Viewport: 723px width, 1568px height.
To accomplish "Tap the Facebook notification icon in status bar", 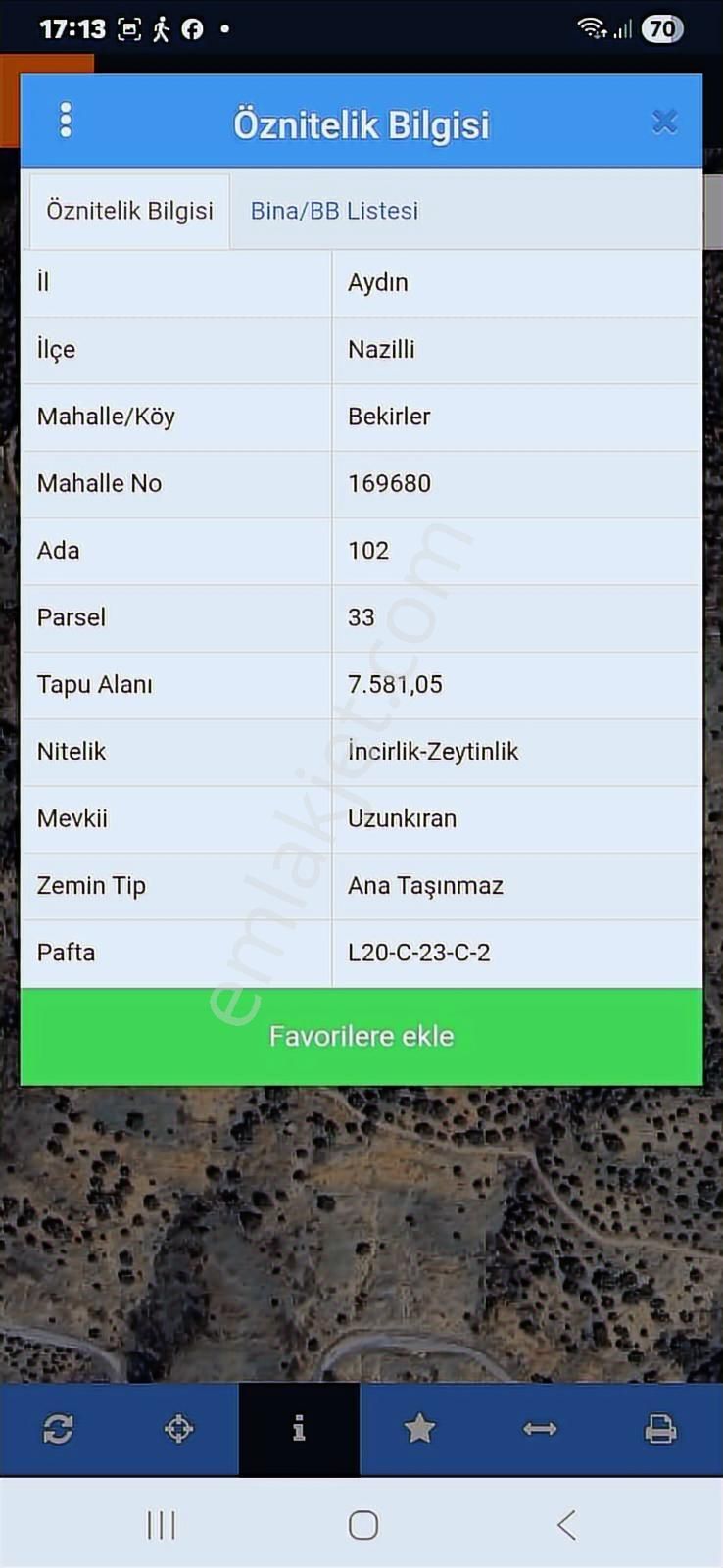I will [x=190, y=28].
